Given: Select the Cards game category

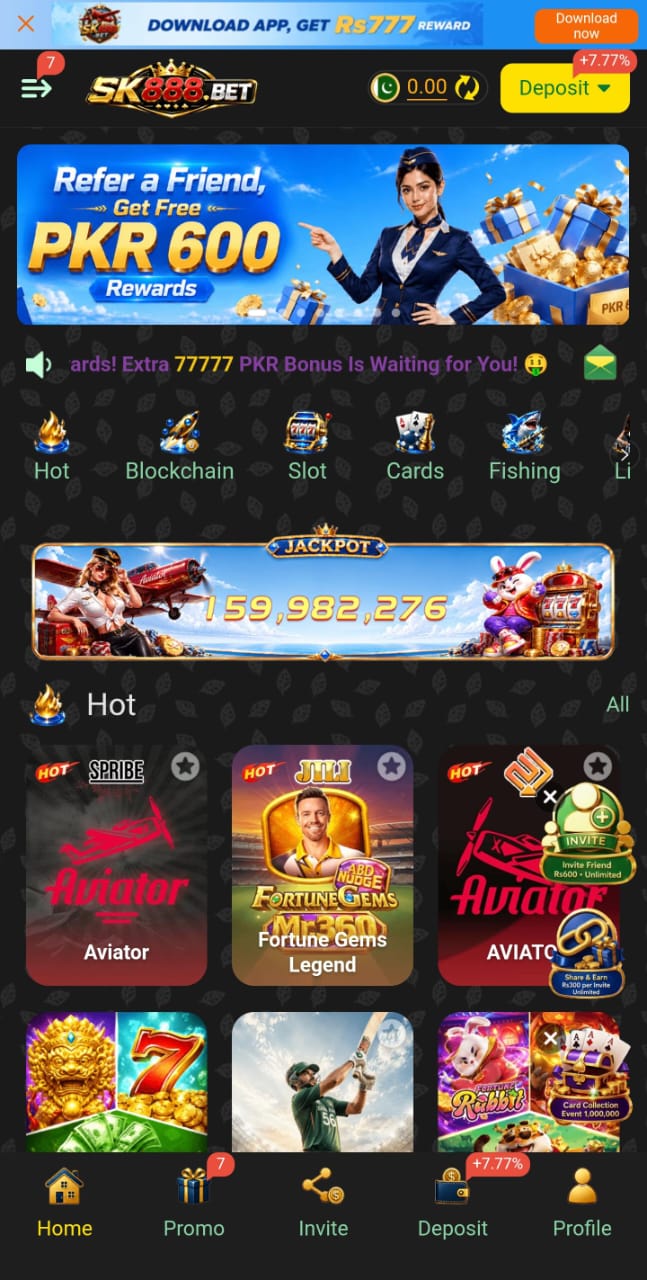Looking at the screenshot, I should [415, 447].
